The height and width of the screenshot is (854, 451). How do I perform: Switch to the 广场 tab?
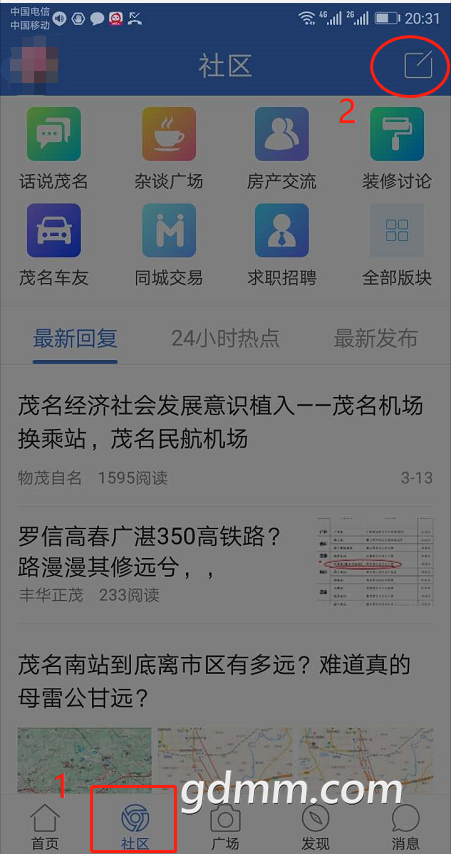click(225, 827)
